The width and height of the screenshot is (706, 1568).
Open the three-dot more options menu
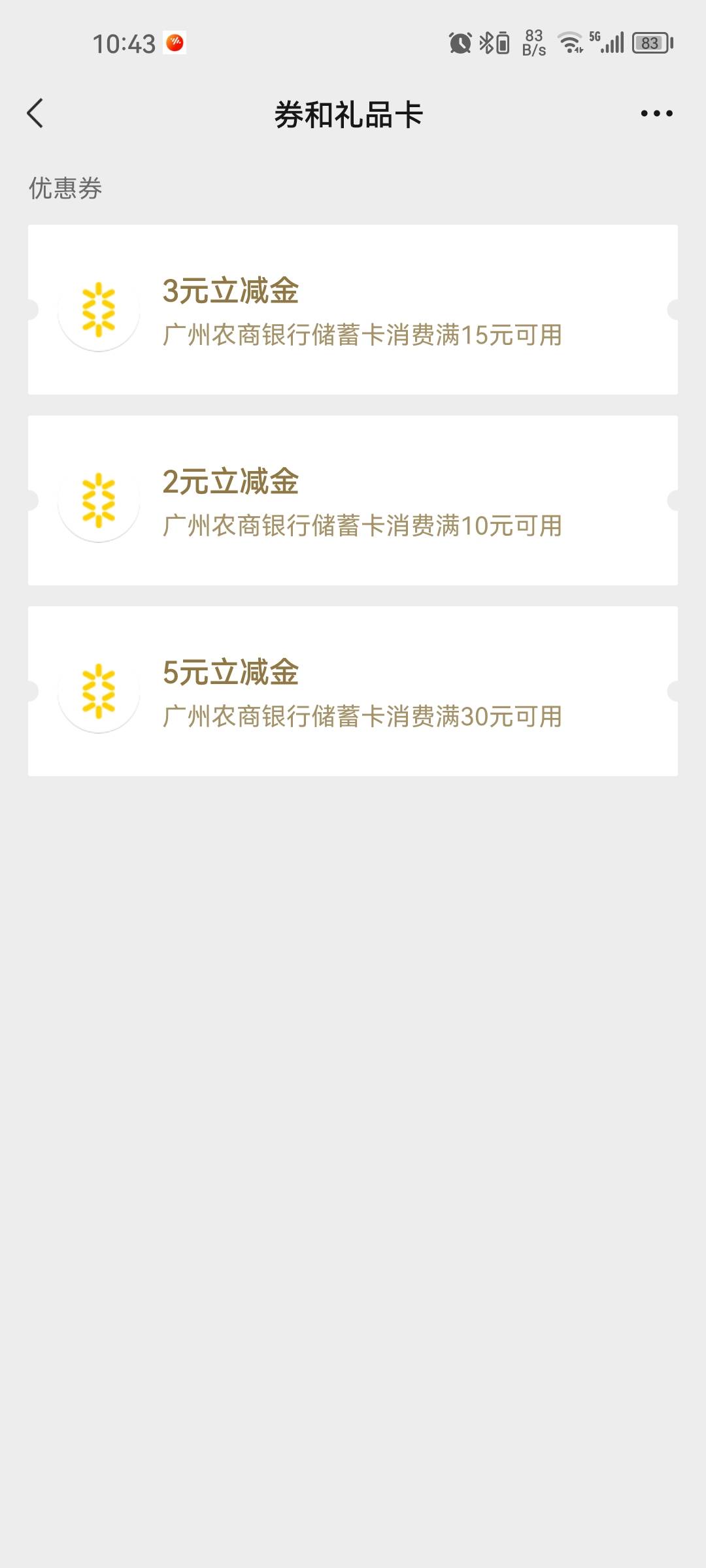(656, 114)
